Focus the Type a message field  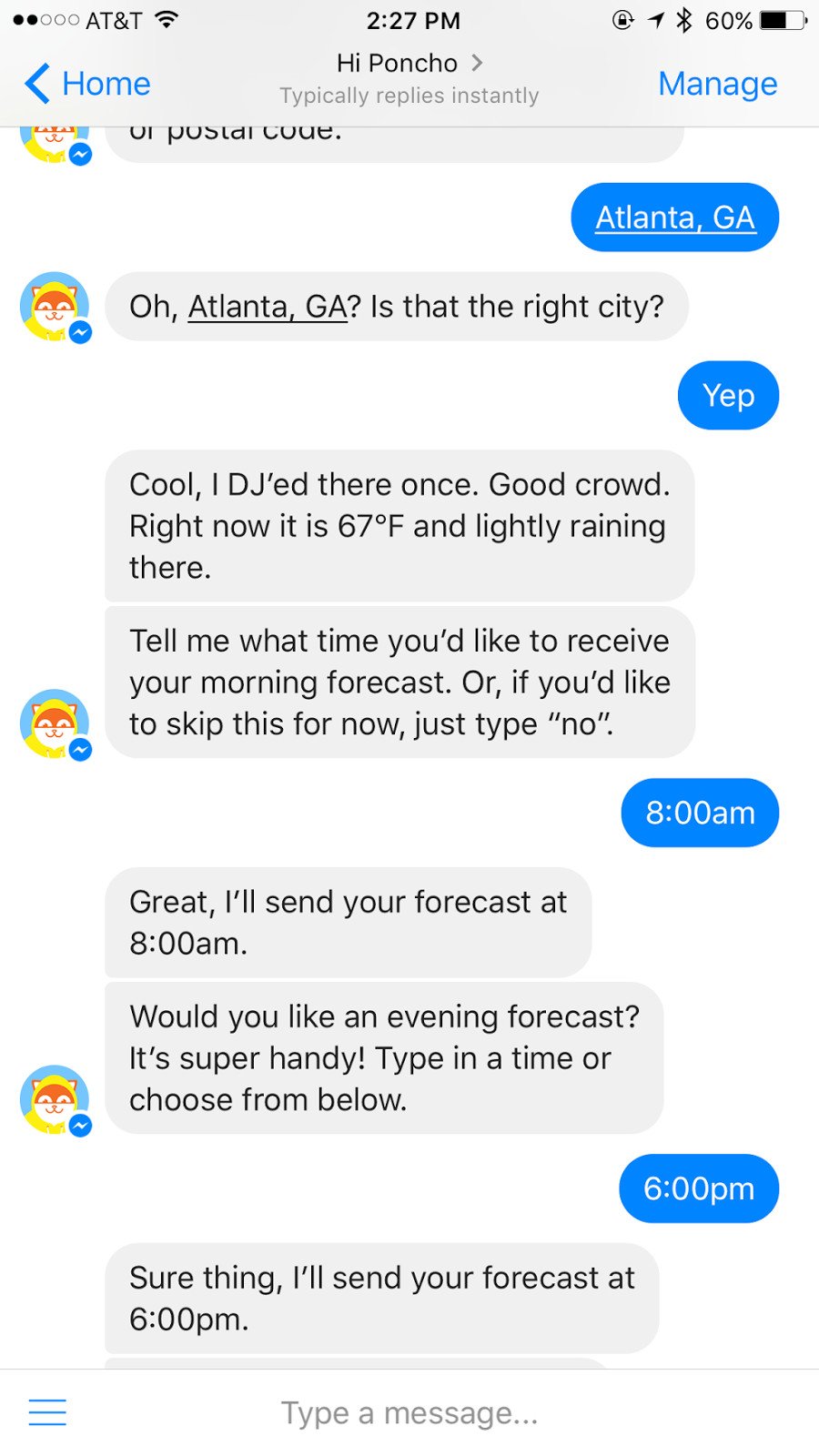coord(409,1412)
